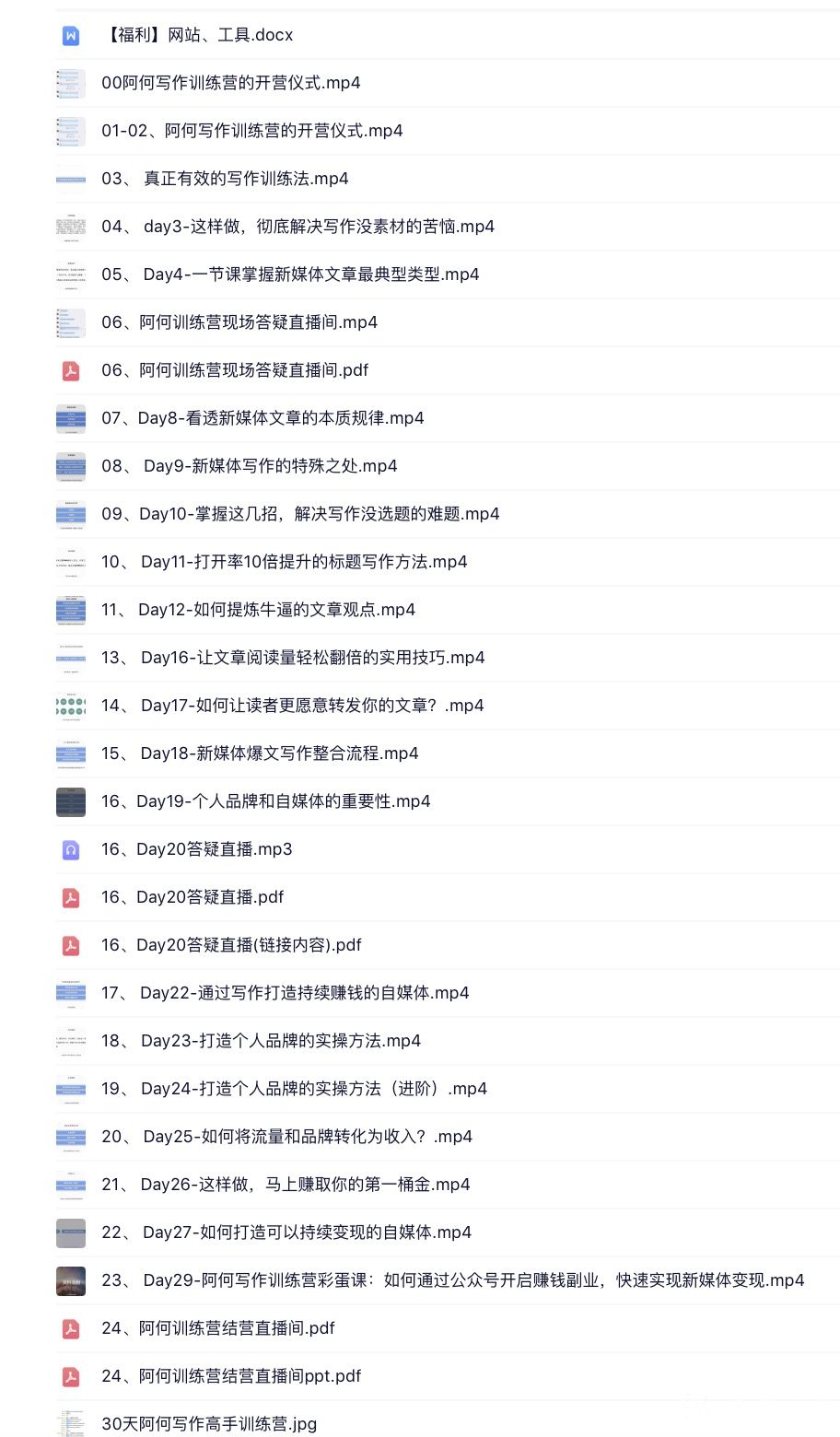Viewport: 840px width, 1437px height.
Task: Open 16、Day20答疑直播(链接内容).pdf
Action: [x=231, y=945]
